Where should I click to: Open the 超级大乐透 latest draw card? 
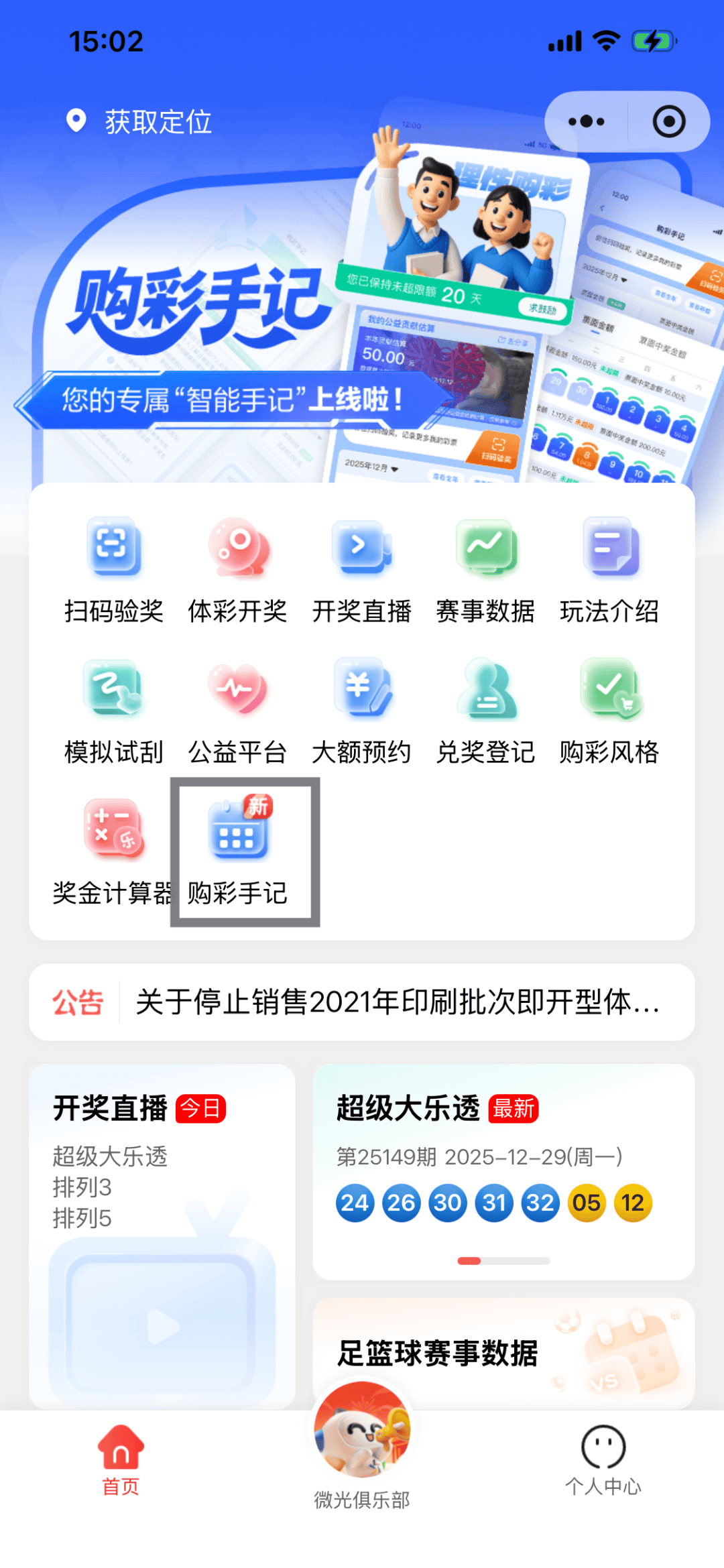(x=503, y=1170)
